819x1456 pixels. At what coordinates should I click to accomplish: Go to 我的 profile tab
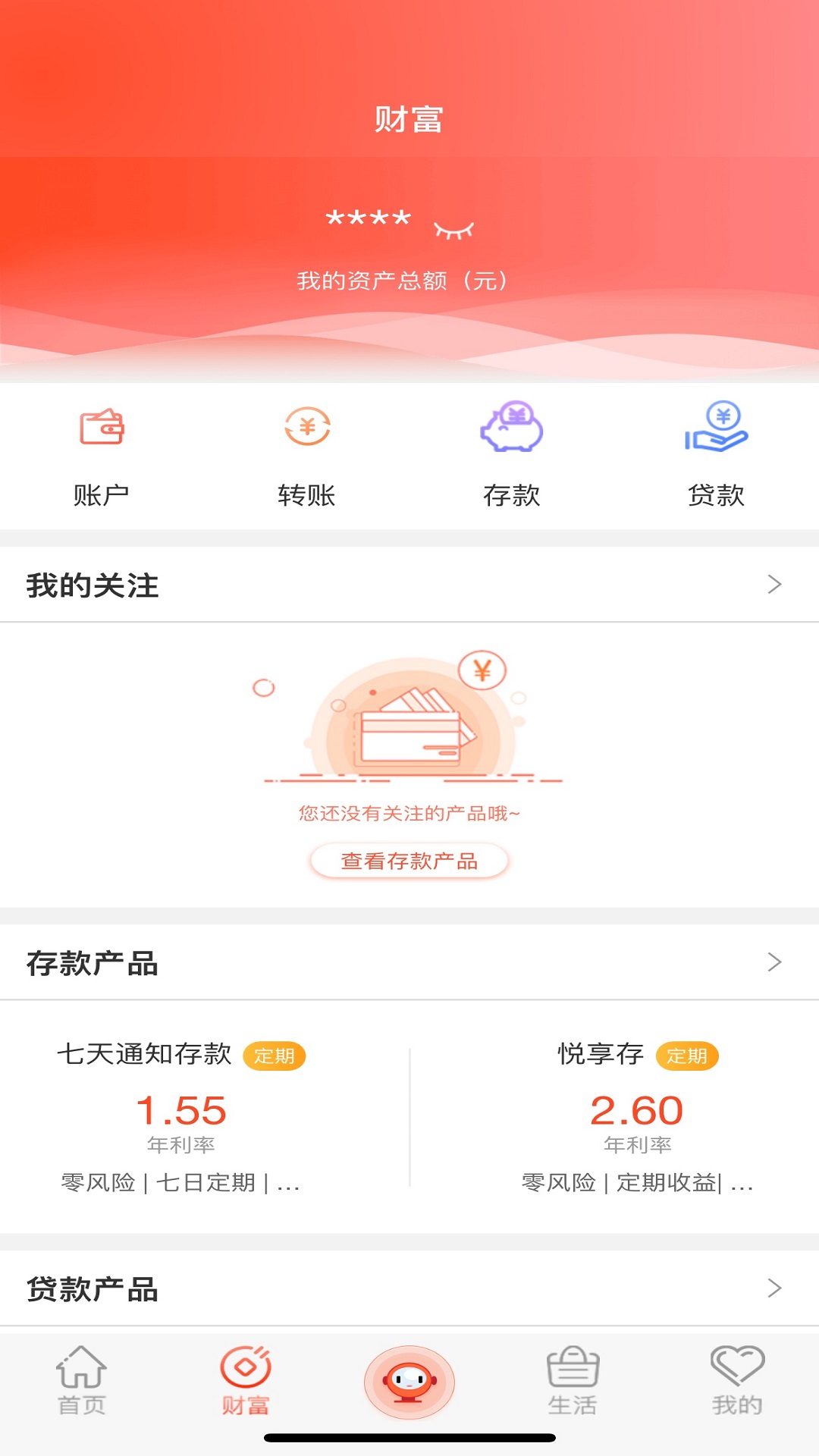tap(737, 1382)
